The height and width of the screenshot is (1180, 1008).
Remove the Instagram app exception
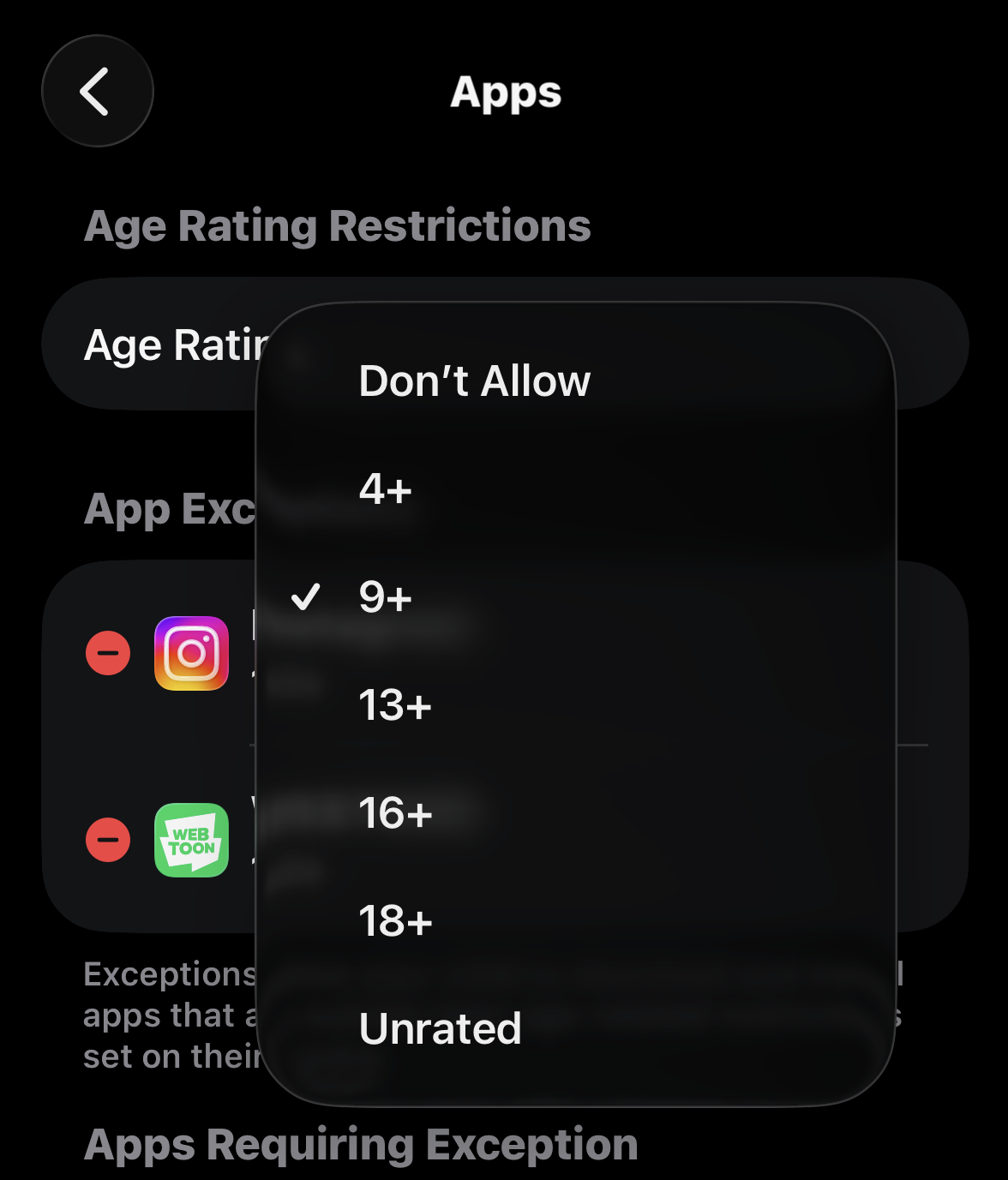[108, 653]
